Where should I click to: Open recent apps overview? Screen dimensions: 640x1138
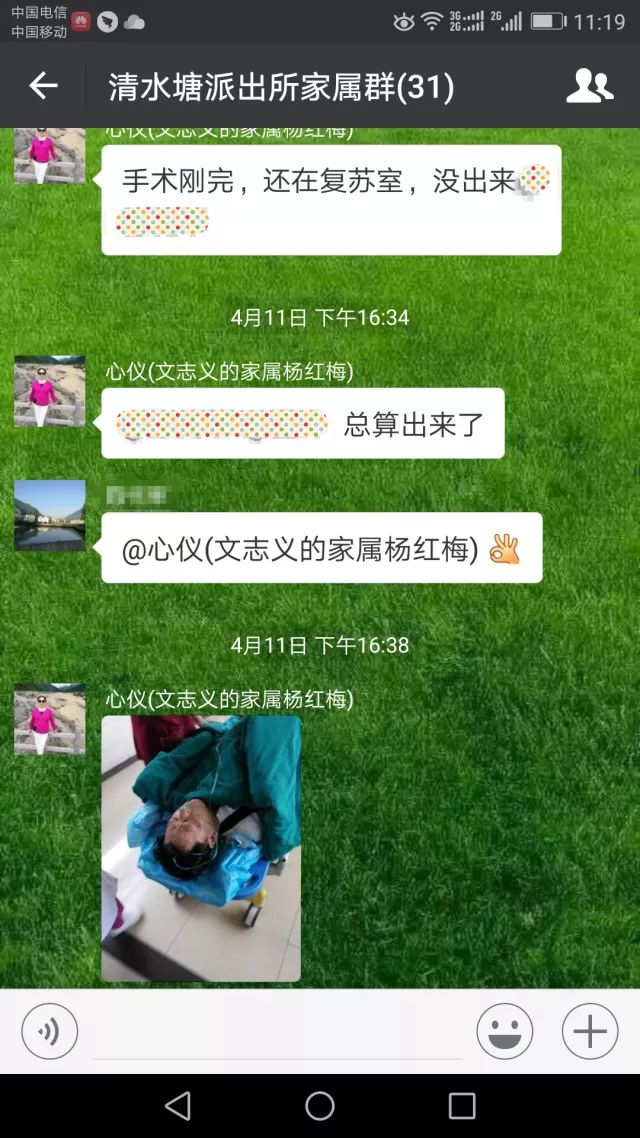coord(462,1105)
